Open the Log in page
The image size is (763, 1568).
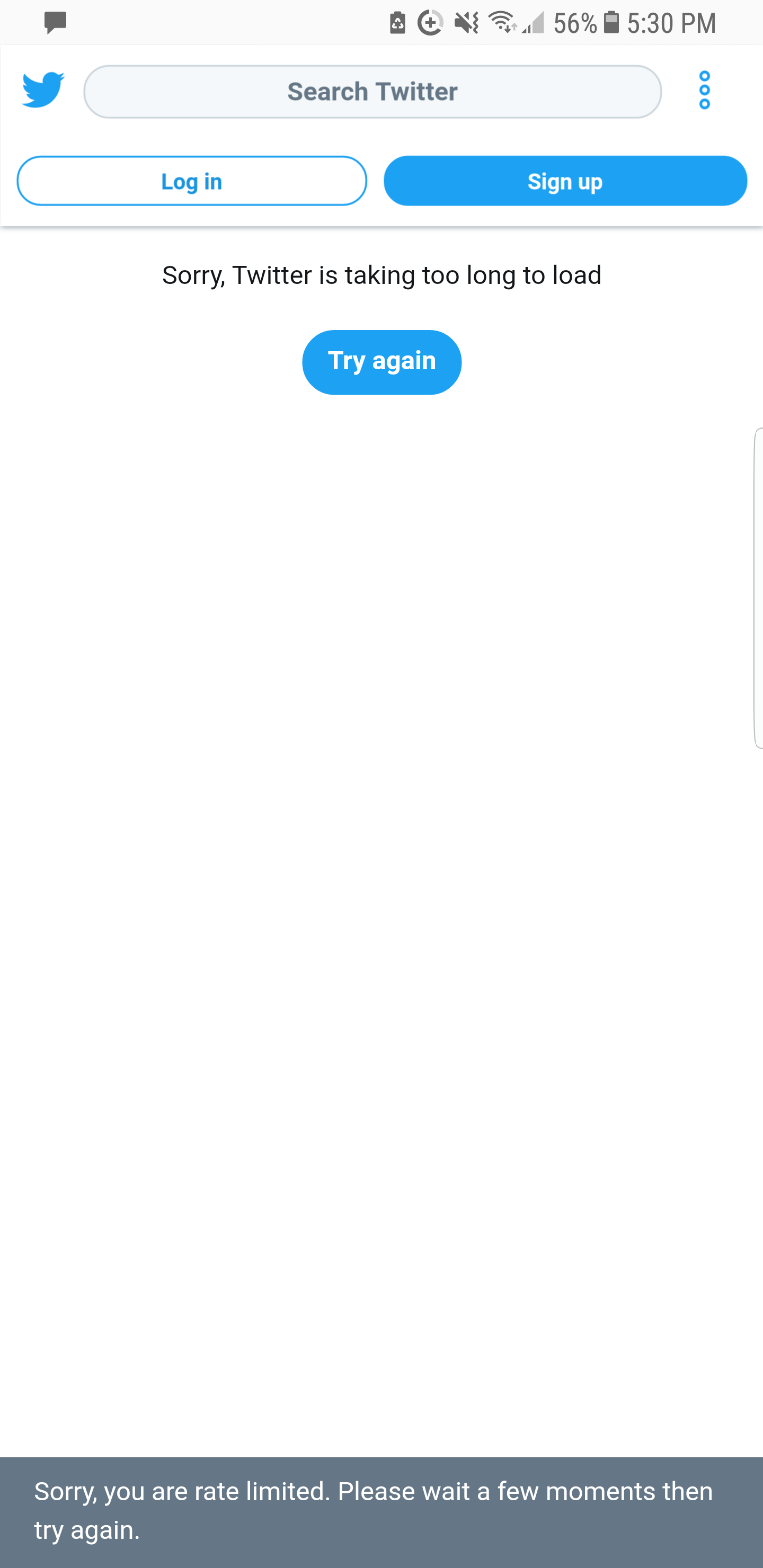click(191, 181)
